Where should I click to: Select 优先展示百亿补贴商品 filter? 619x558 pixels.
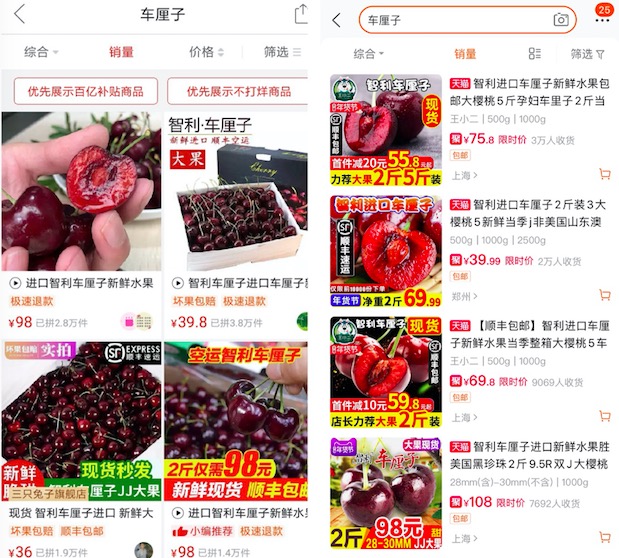point(84,92)
